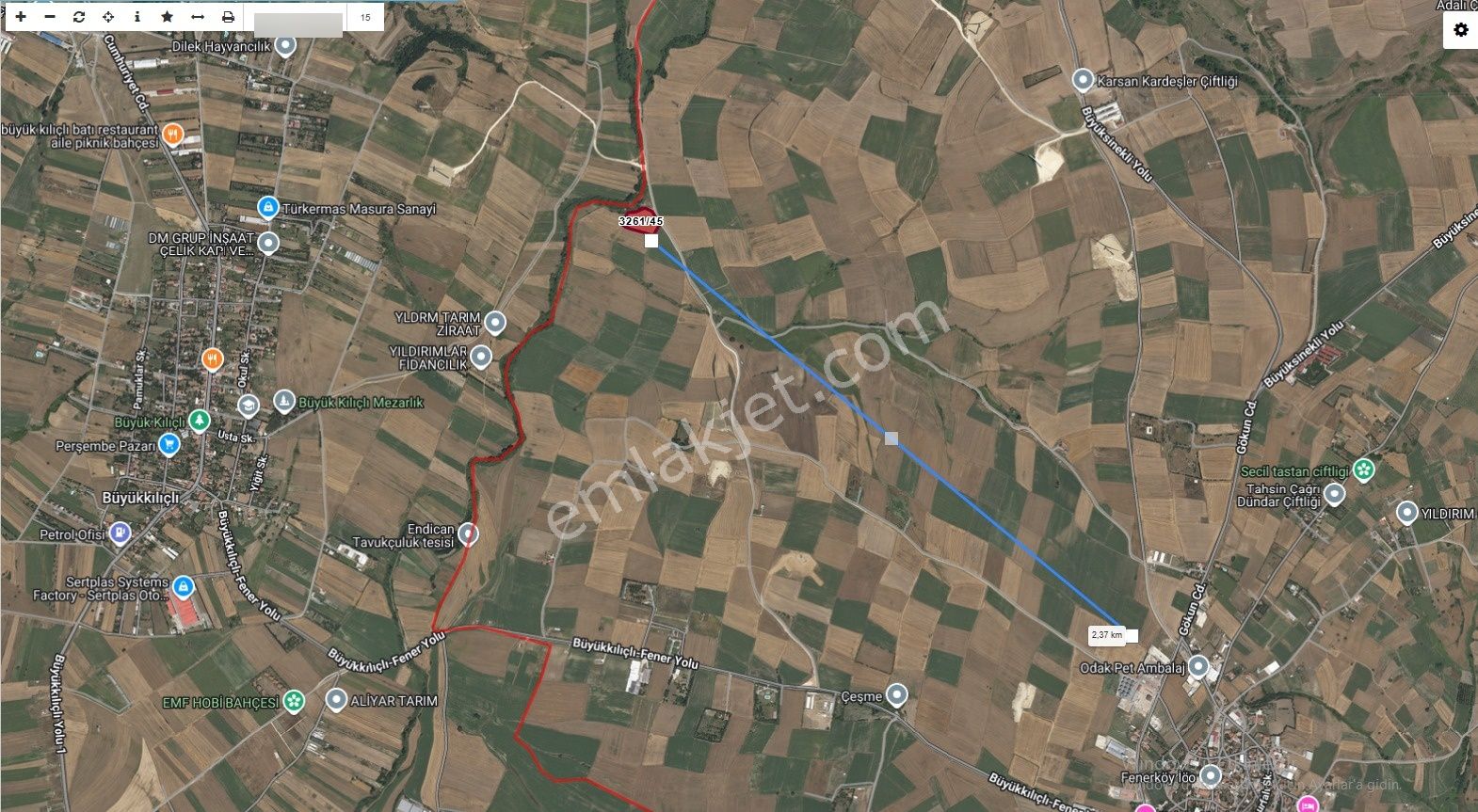Tap the star favorites icon
Viewport: 1478px width, 812px height.
point(167,17)
